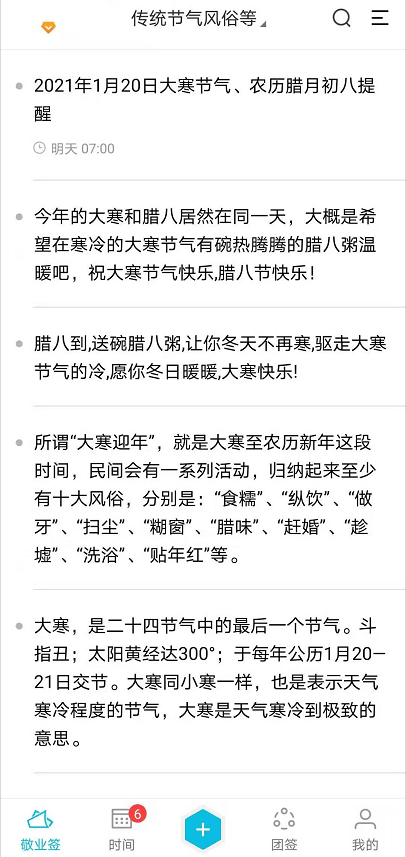Viewport: 406px width, 857px height.
Task: Open the menu icon at top right
Action: click(380, 18)
